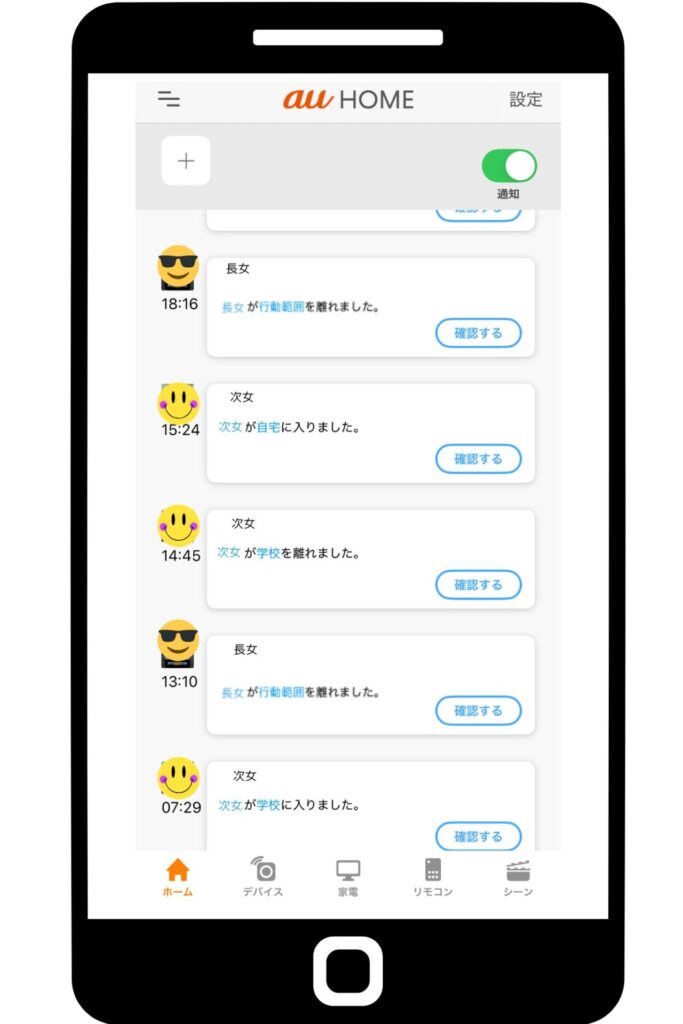The width and height of the screenshot is (683, 1024).
Task: Open 長女 link in the 13:10 alert
Action: click(x=232, y=692)
